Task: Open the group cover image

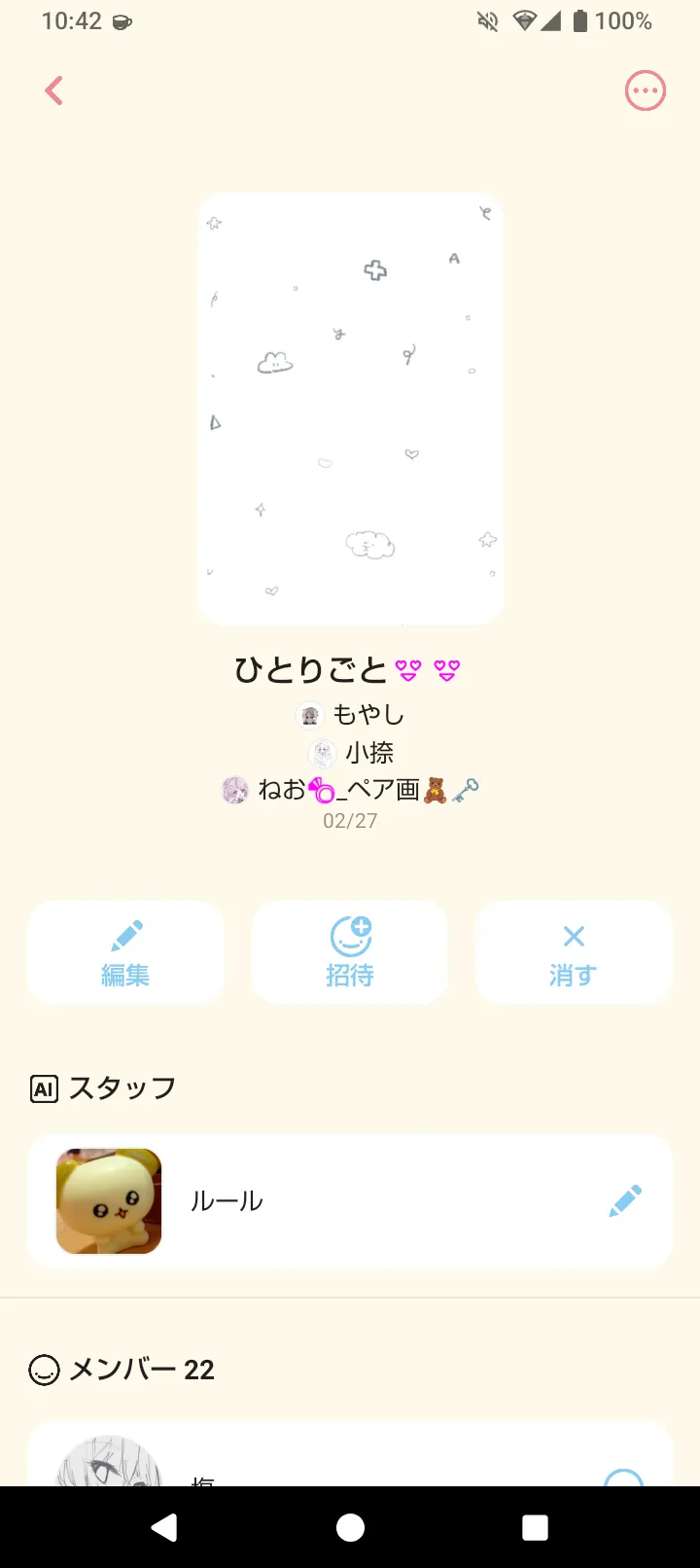Action: pyautogui.click(x=350, y=408)
